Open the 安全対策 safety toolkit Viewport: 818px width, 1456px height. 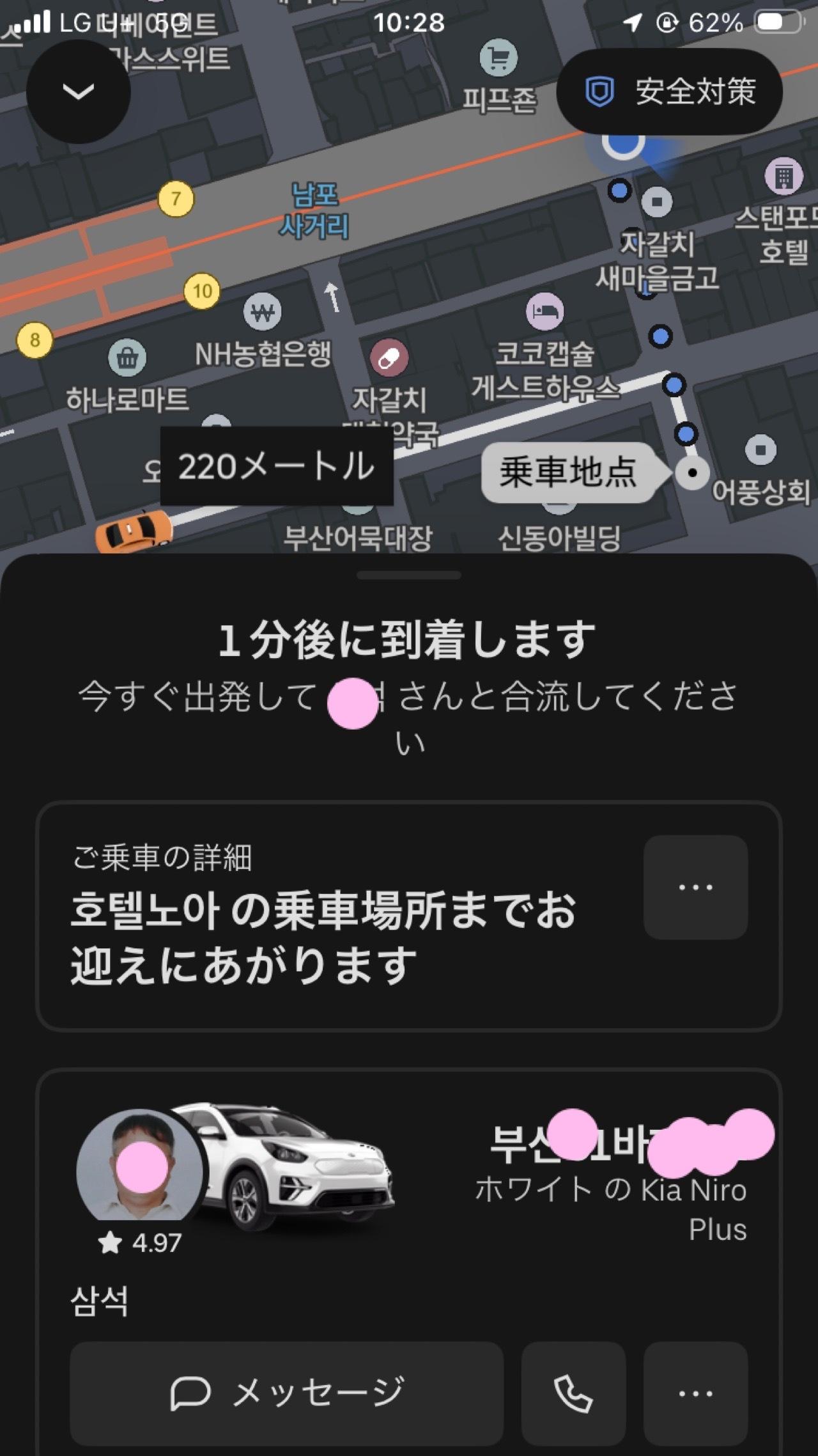point(669,91)
